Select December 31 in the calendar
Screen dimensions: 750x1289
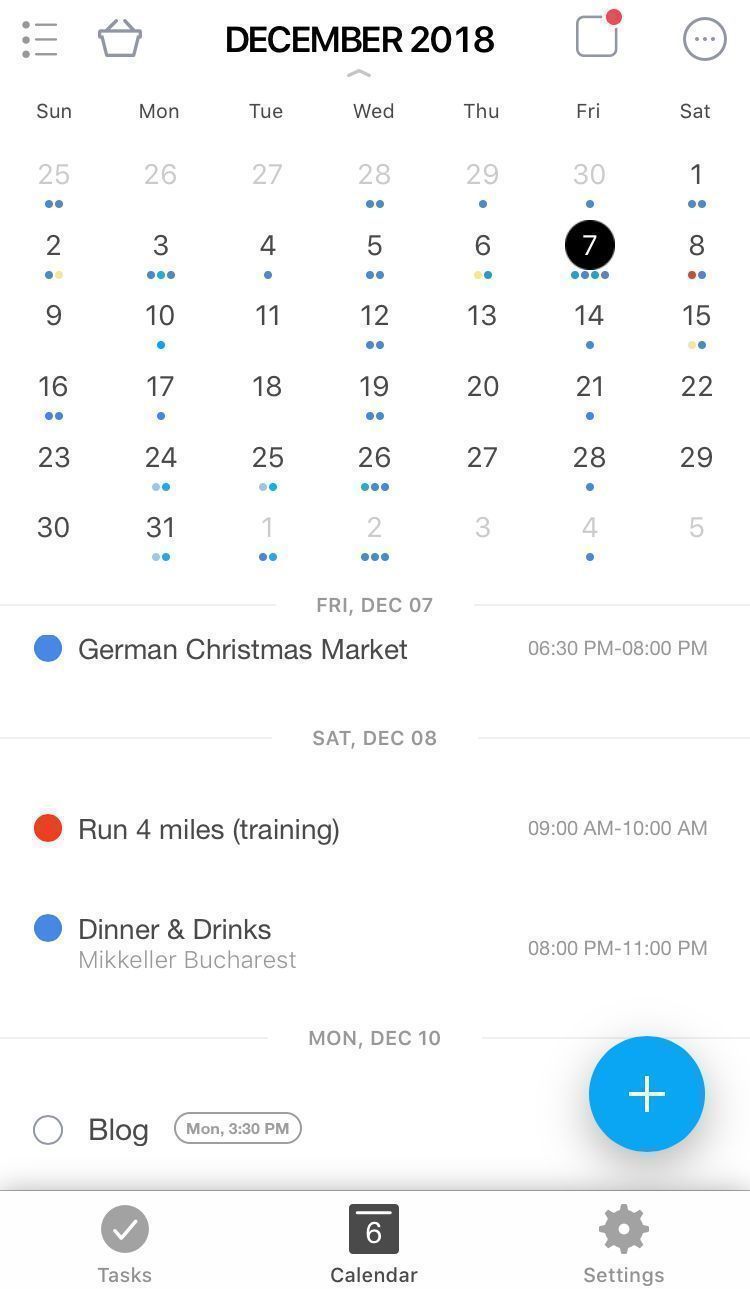[x=160, y=528]
